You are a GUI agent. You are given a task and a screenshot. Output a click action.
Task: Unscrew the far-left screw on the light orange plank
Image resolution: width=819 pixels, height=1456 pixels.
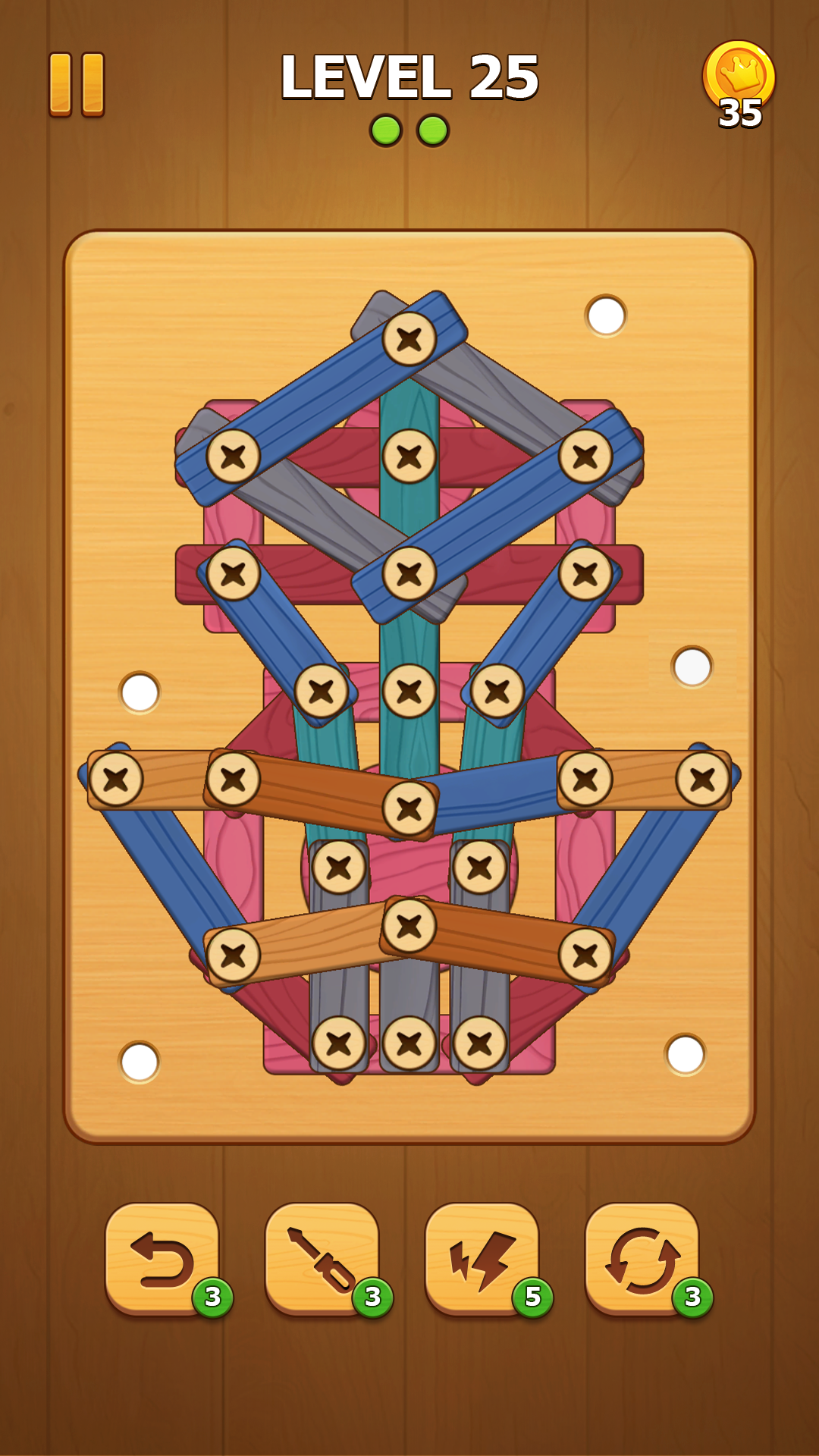point(116,779)
